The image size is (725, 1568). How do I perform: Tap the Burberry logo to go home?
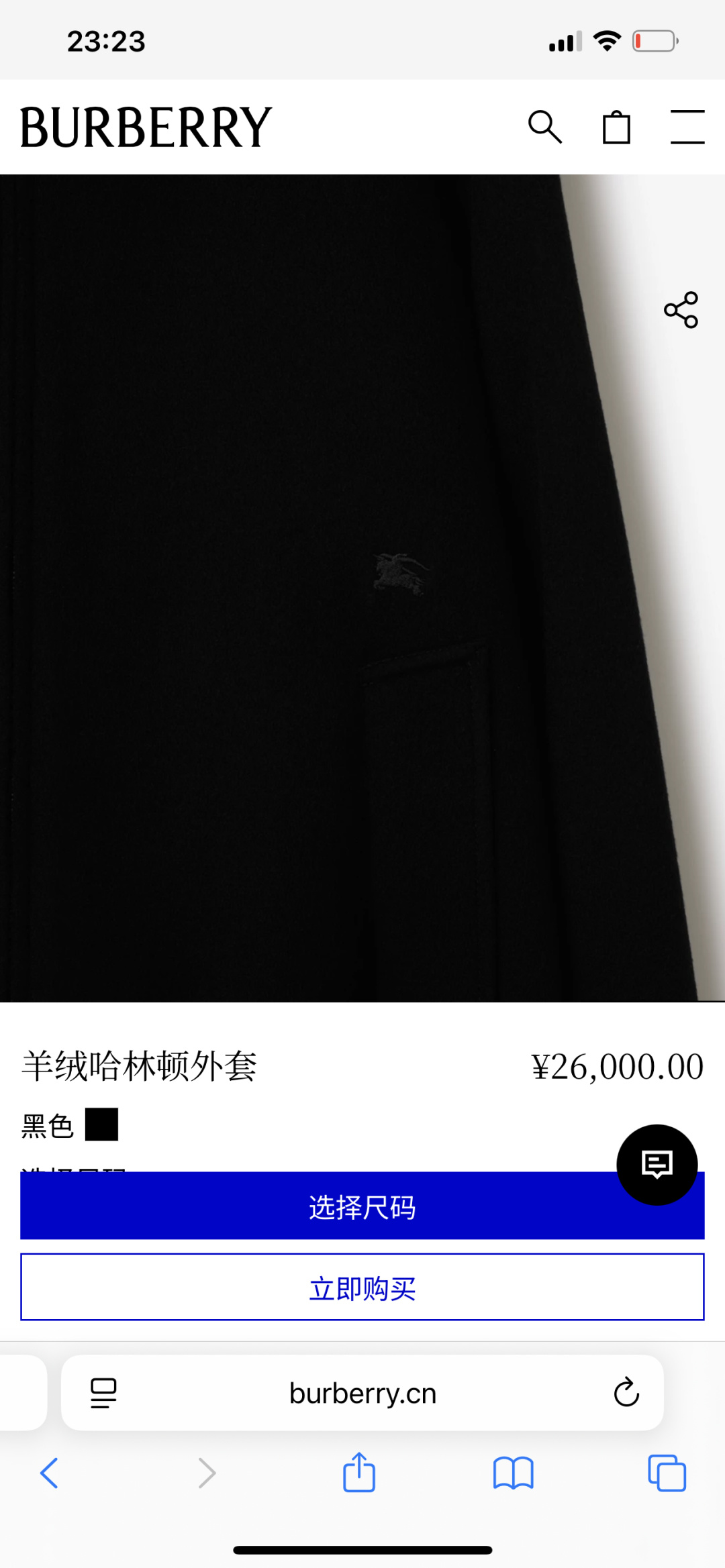click(146, 127)
